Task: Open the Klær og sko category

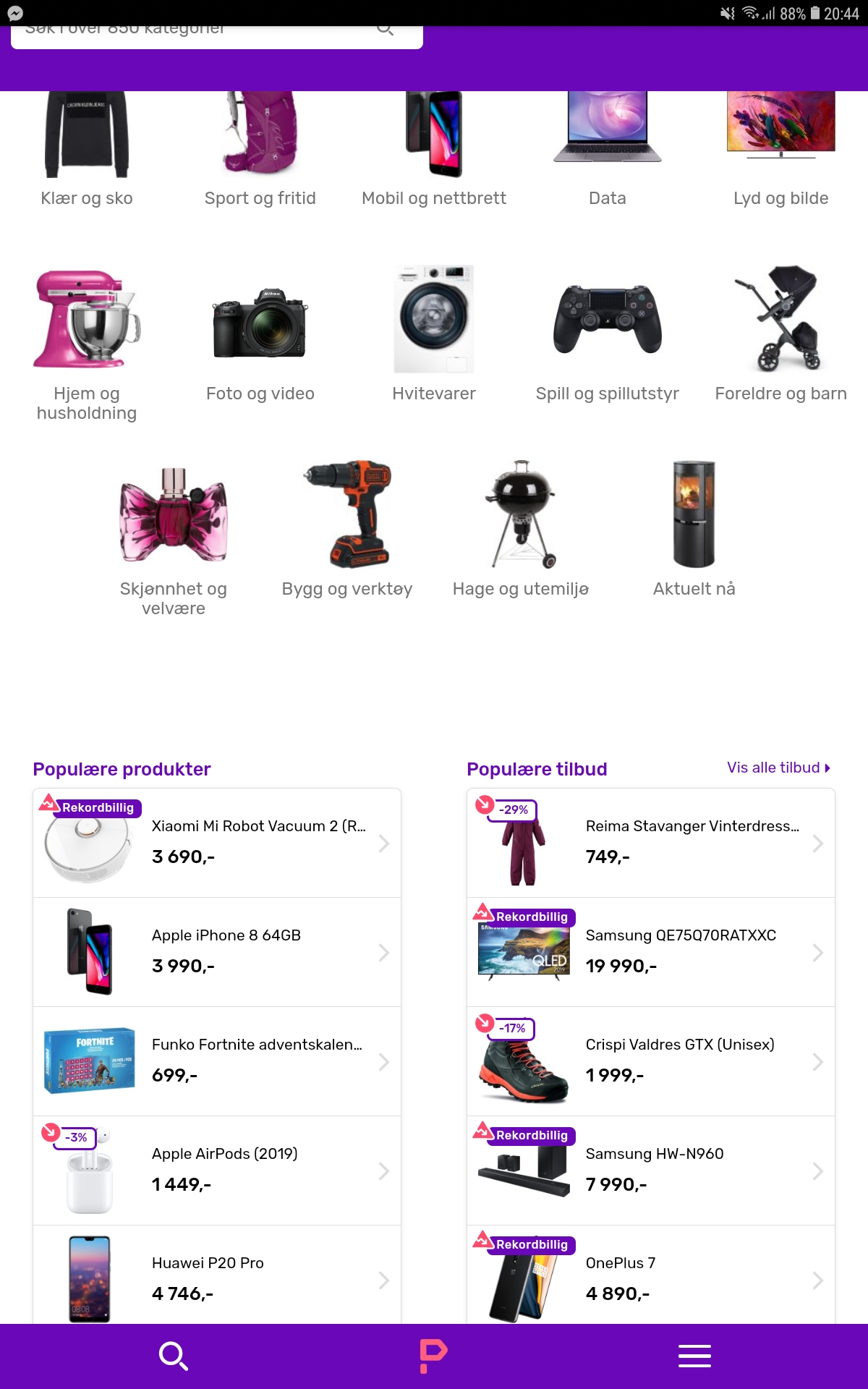Action: coord(87,148)
